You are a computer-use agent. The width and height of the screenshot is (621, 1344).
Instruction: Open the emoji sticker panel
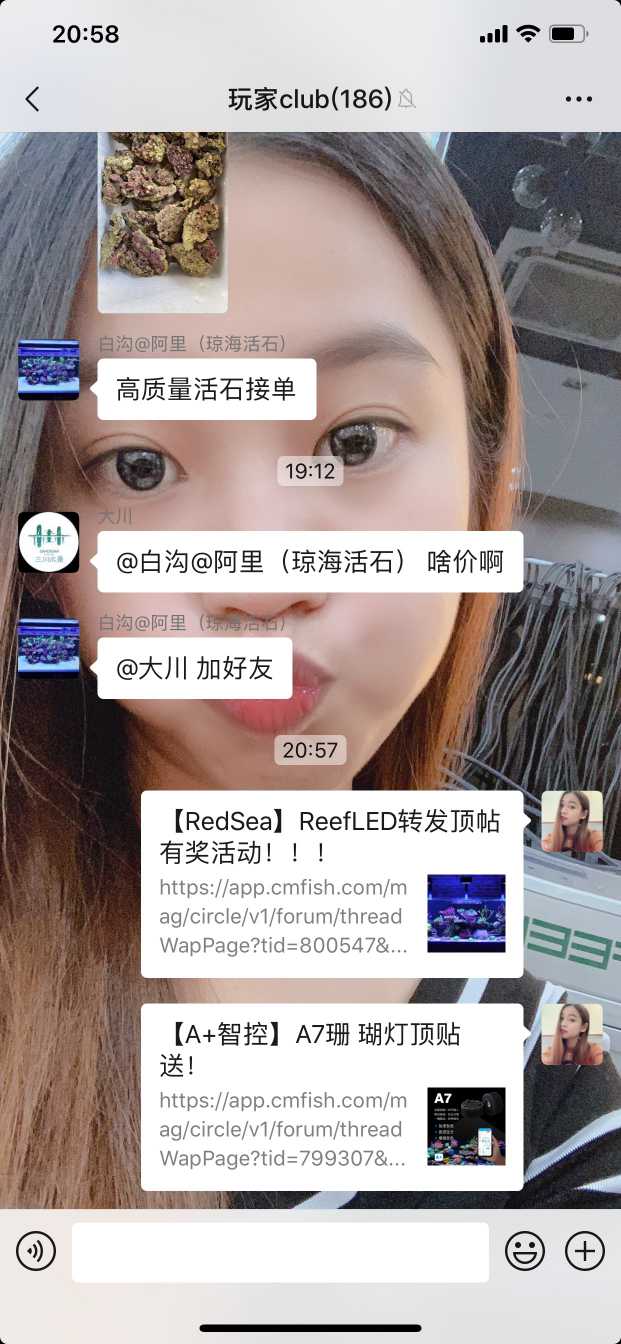click(x=524, y=1251)
